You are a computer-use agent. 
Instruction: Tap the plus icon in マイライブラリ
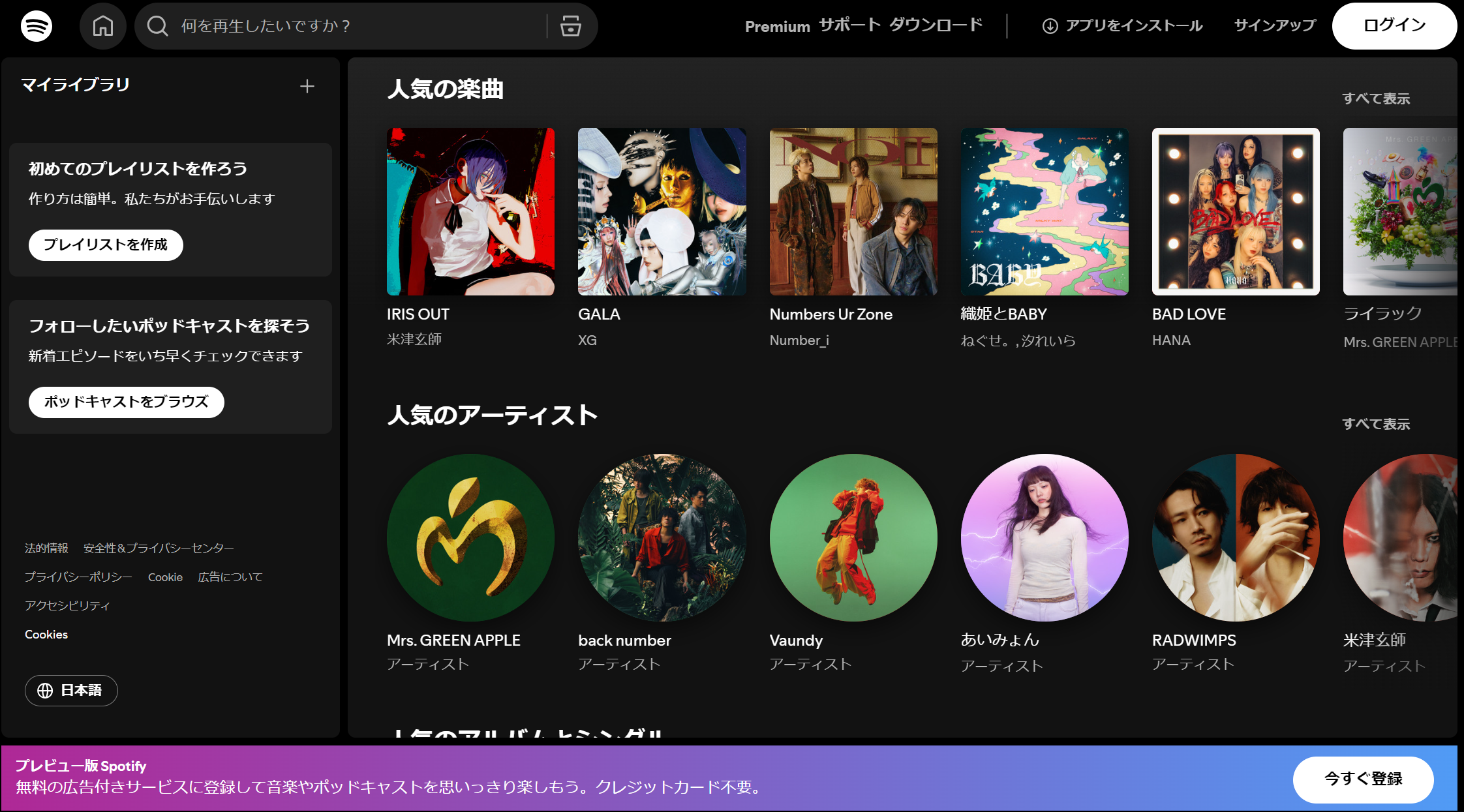tap(307, 86)
